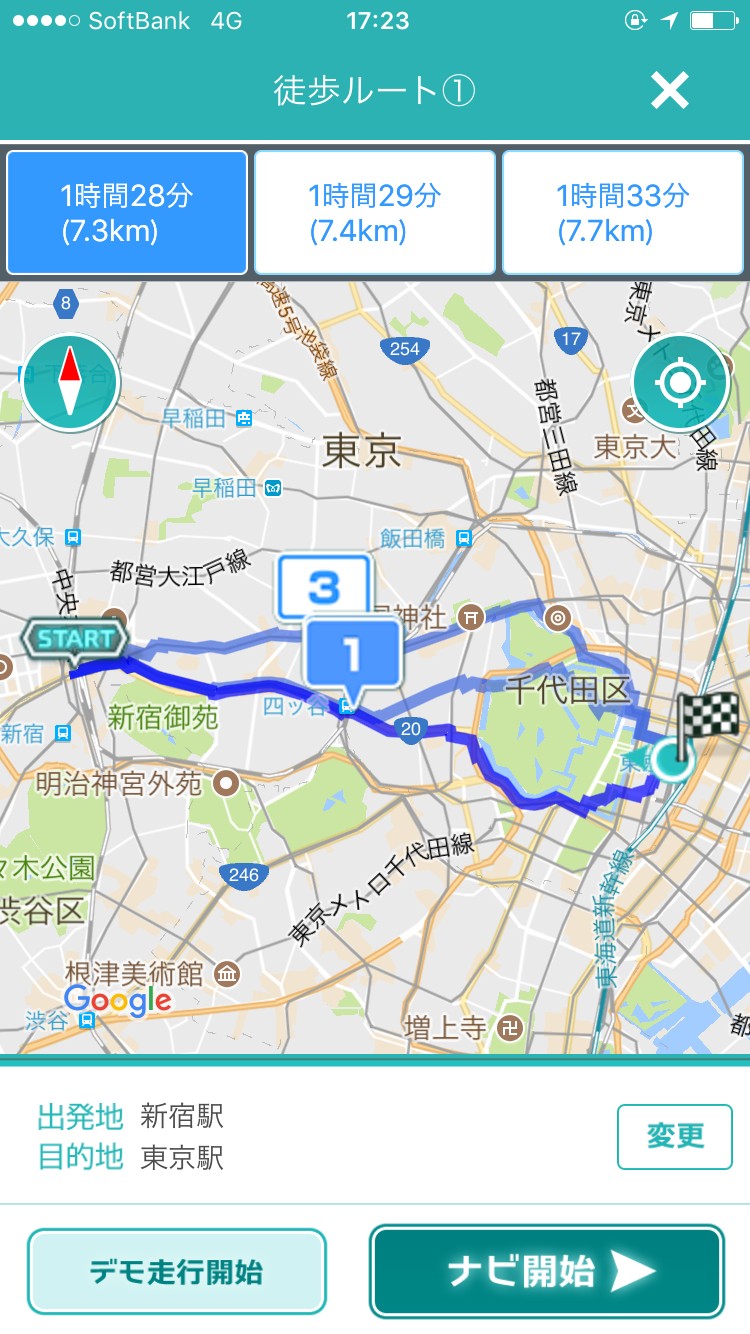
Task: Tap the compass icon on the map
Action: click(70, 383)
